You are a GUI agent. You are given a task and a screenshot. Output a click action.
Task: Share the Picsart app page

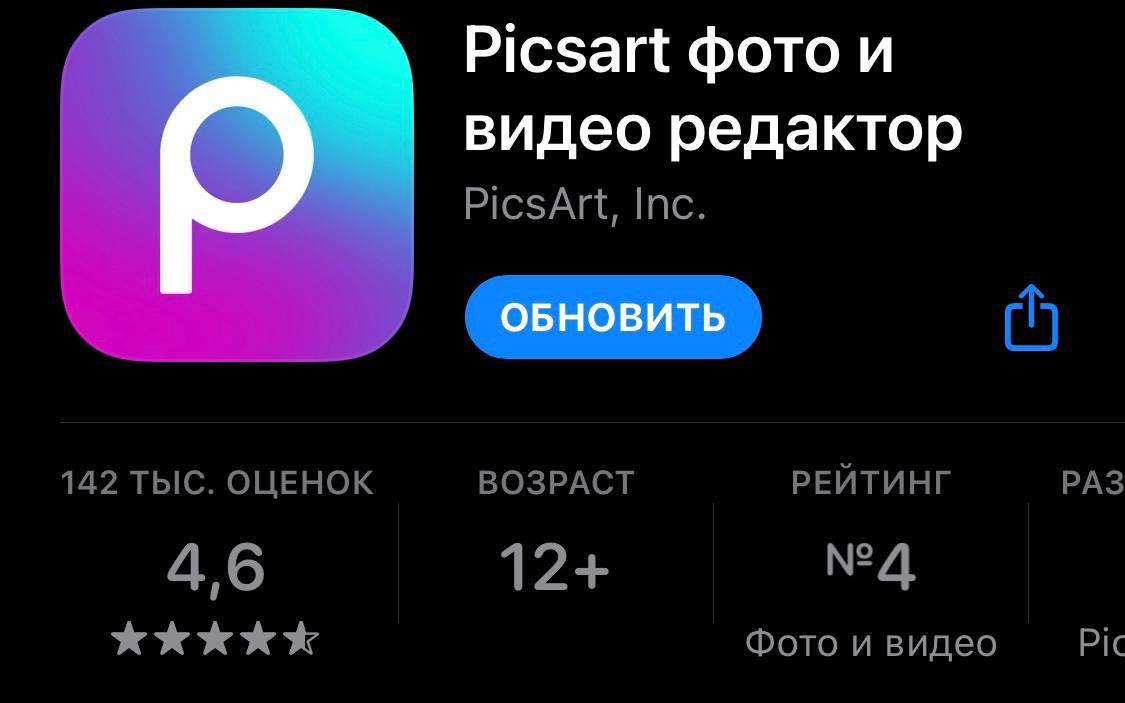tap(1030, 317)
